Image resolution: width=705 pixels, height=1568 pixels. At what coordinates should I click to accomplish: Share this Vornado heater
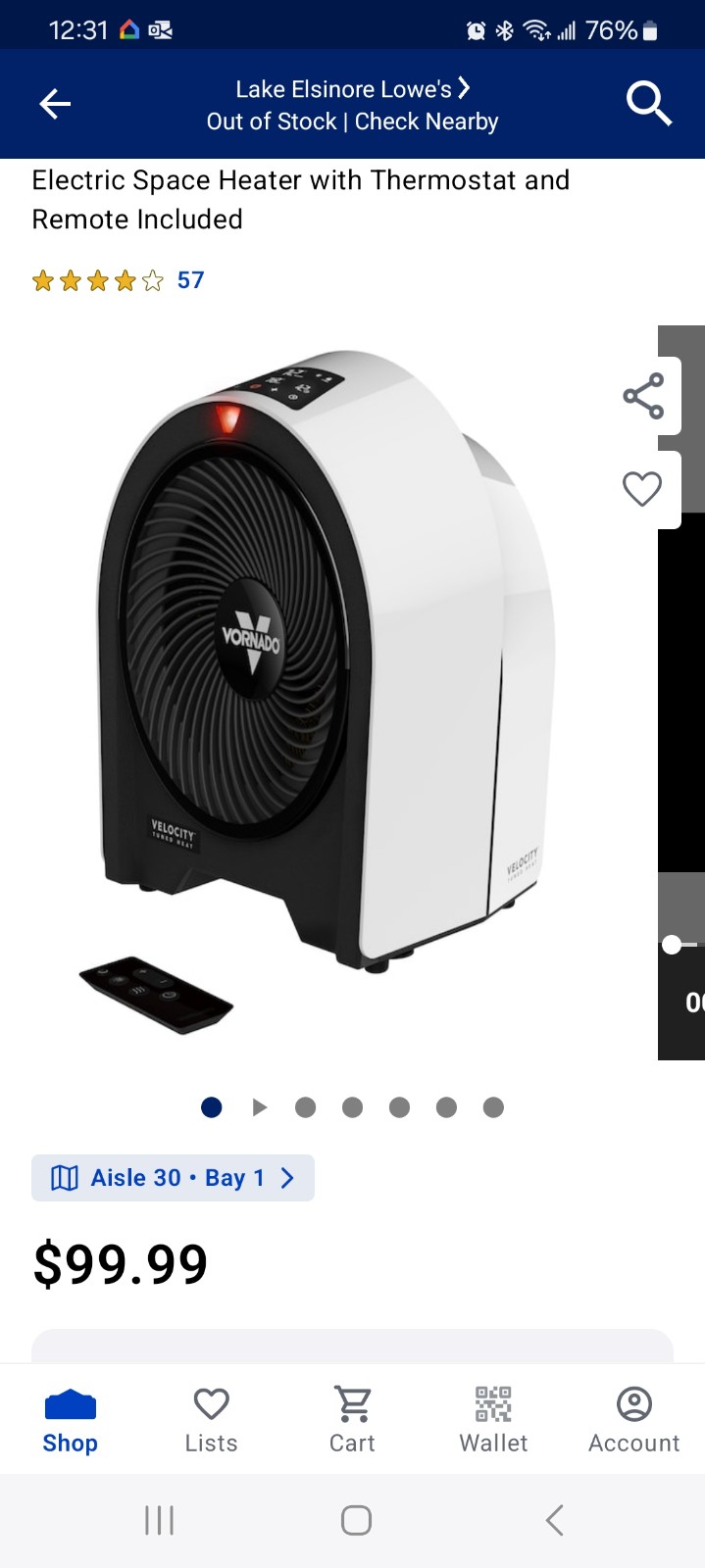click(x=643, y=396)
